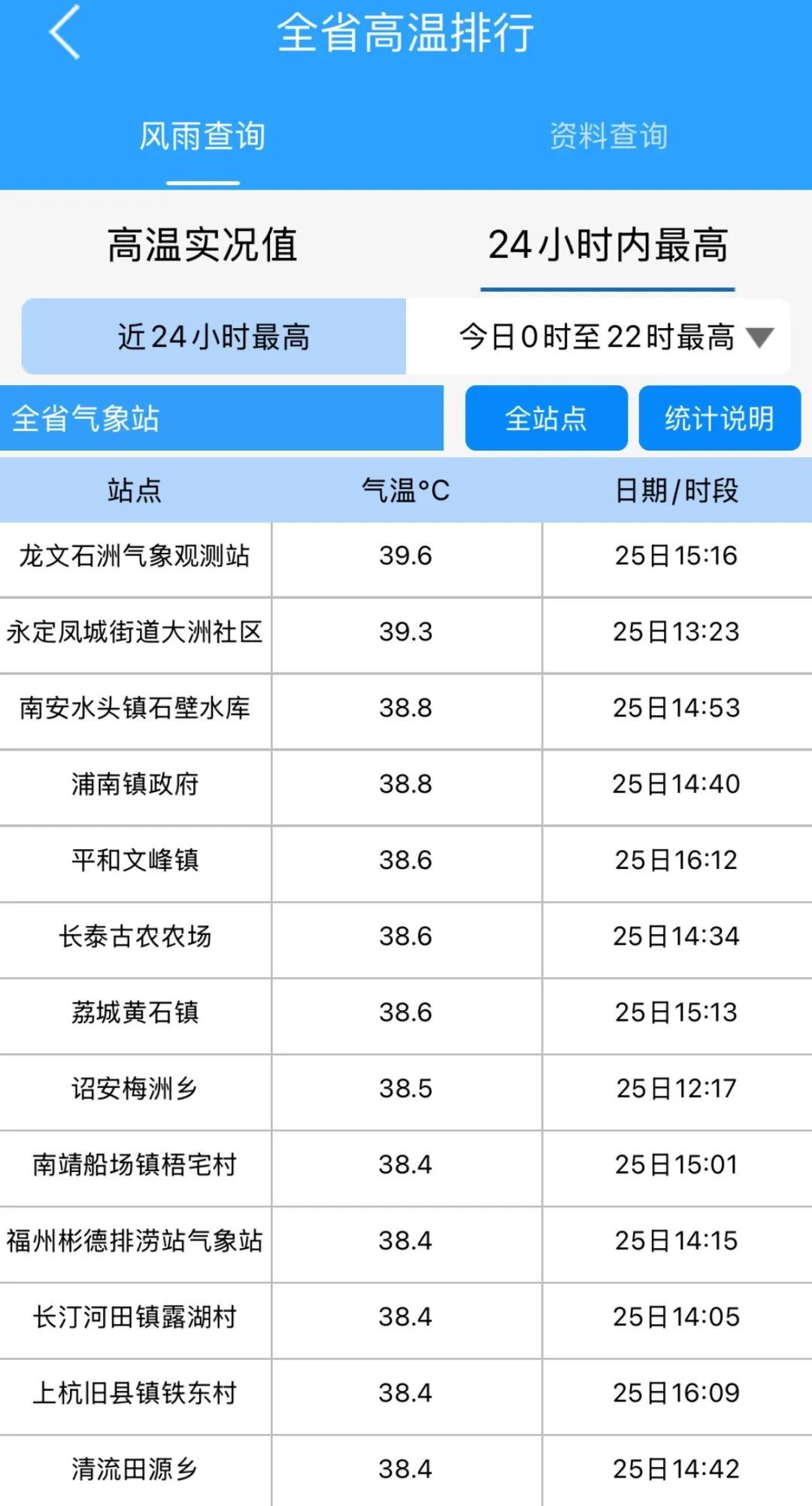Toggle the 近24小时最高 option
The image size is (812, 1506).
point(214,337)
